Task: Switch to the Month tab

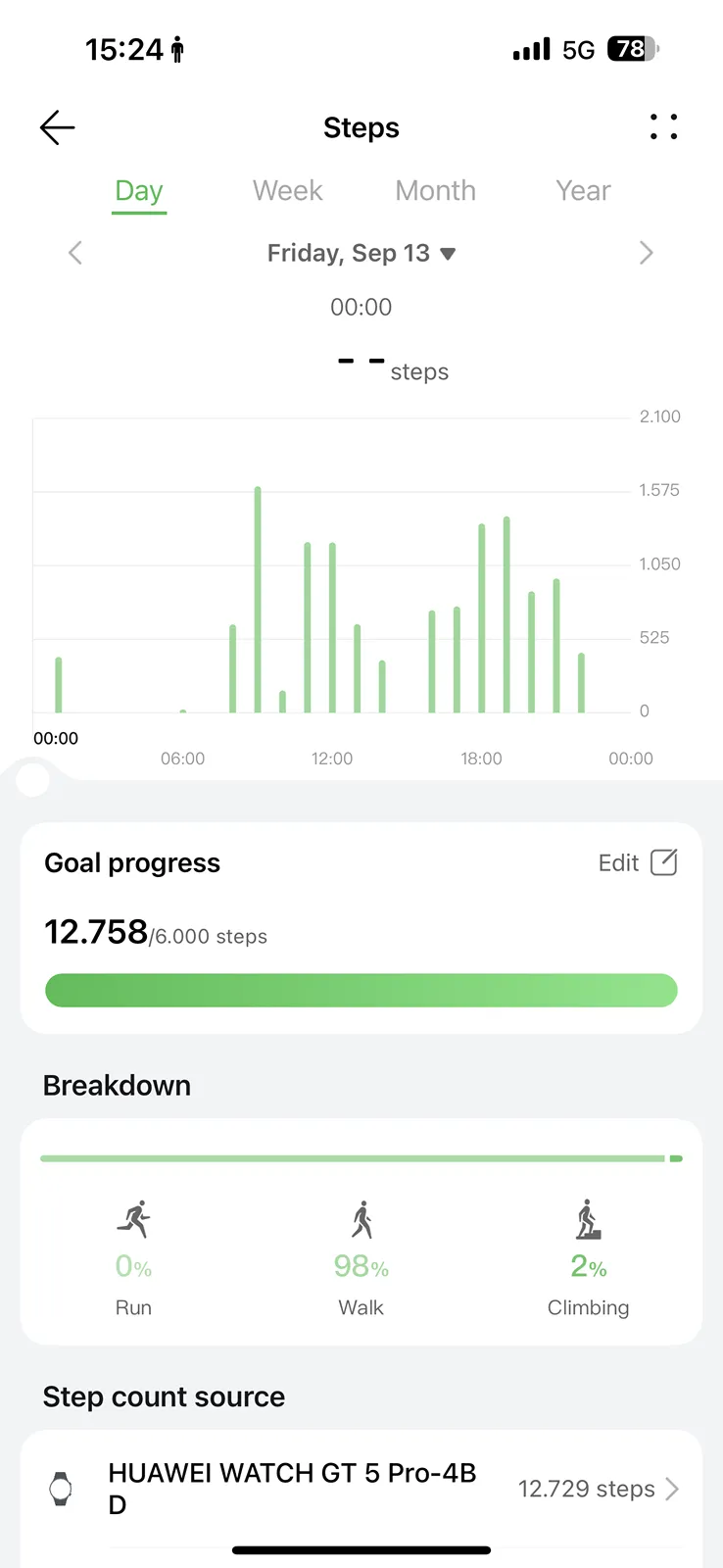Action: click(435, 191)
